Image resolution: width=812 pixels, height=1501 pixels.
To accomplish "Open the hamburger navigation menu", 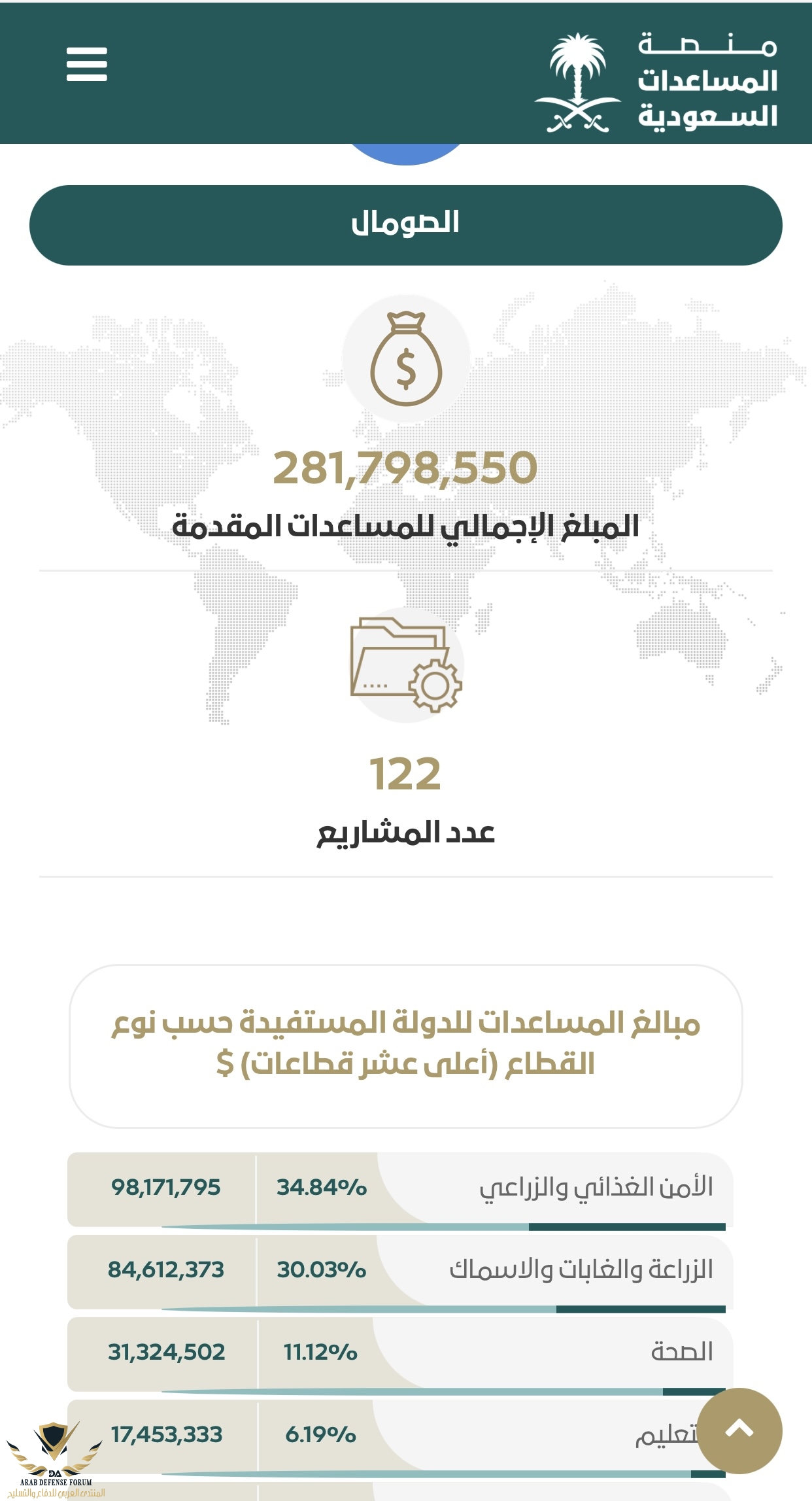I will pyautogui.click(x=87, y=64).
